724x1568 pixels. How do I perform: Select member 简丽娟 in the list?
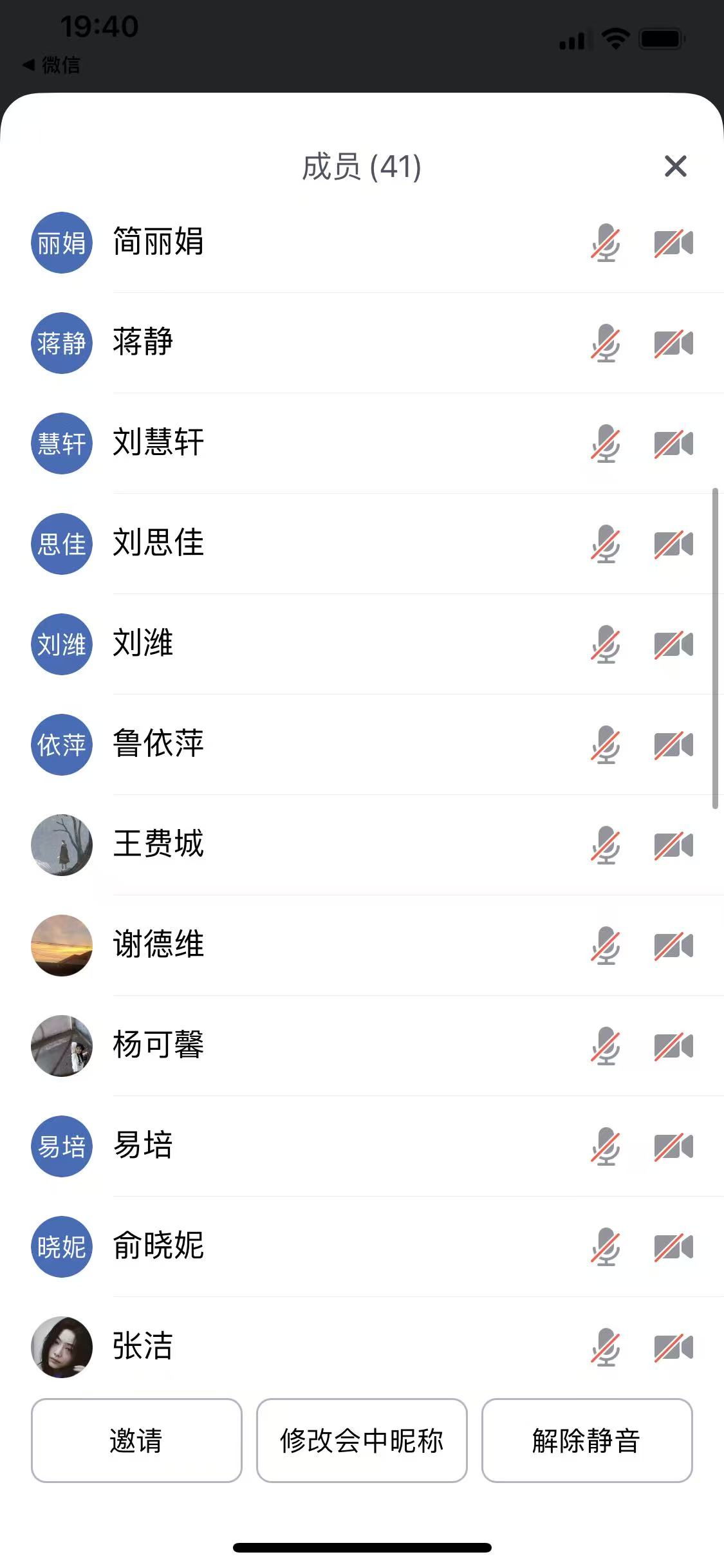pyautogui.click(x=158, y=243)
